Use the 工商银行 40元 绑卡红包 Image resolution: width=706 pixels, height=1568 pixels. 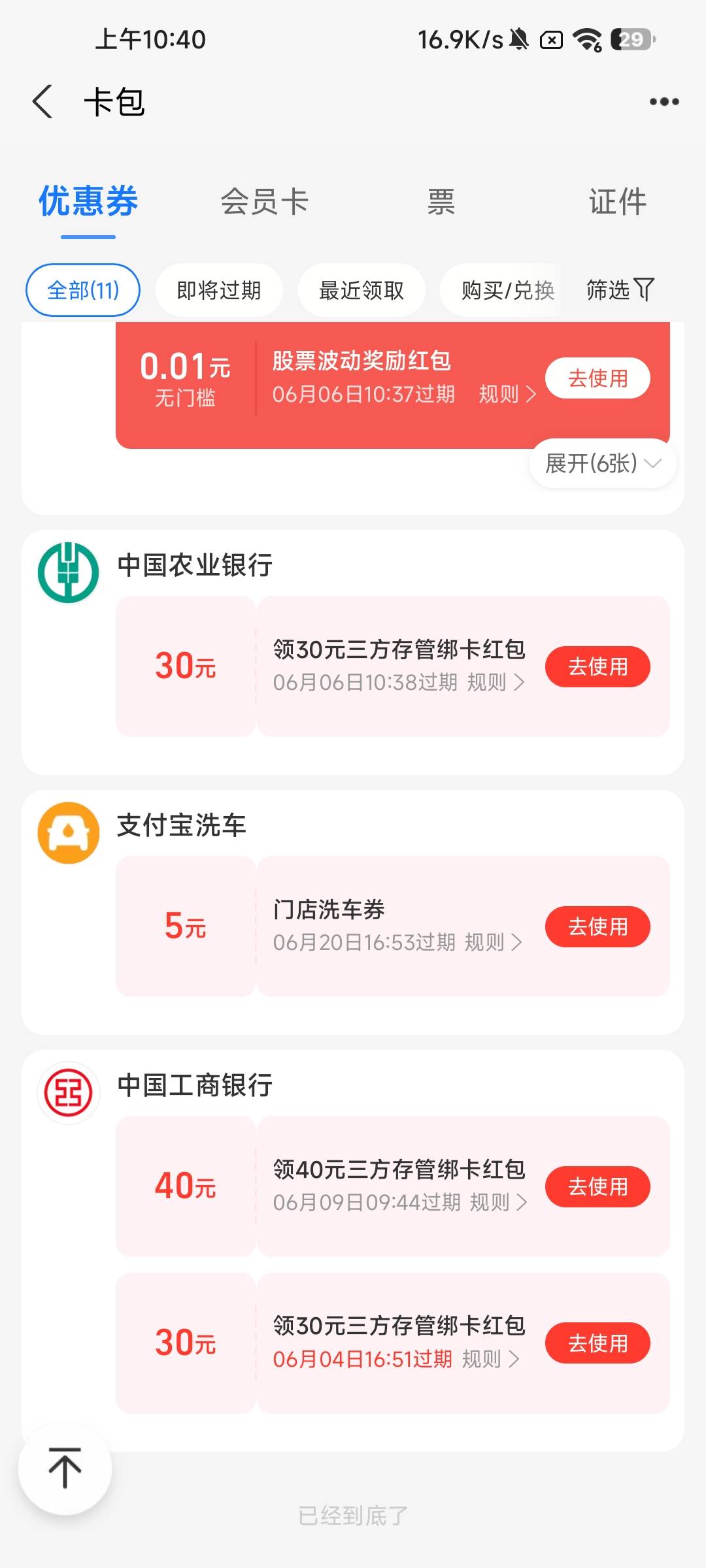point(597,1186)
